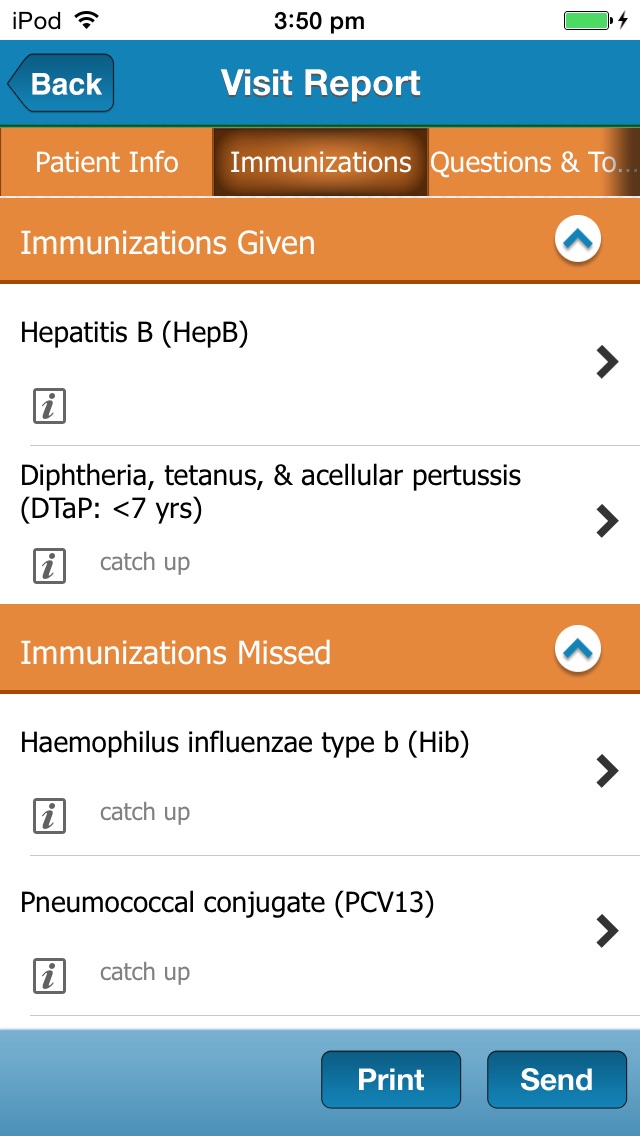Select the Immunizations tab
The height and width of the screenshot is (1136, 640).
pos(320,162)
